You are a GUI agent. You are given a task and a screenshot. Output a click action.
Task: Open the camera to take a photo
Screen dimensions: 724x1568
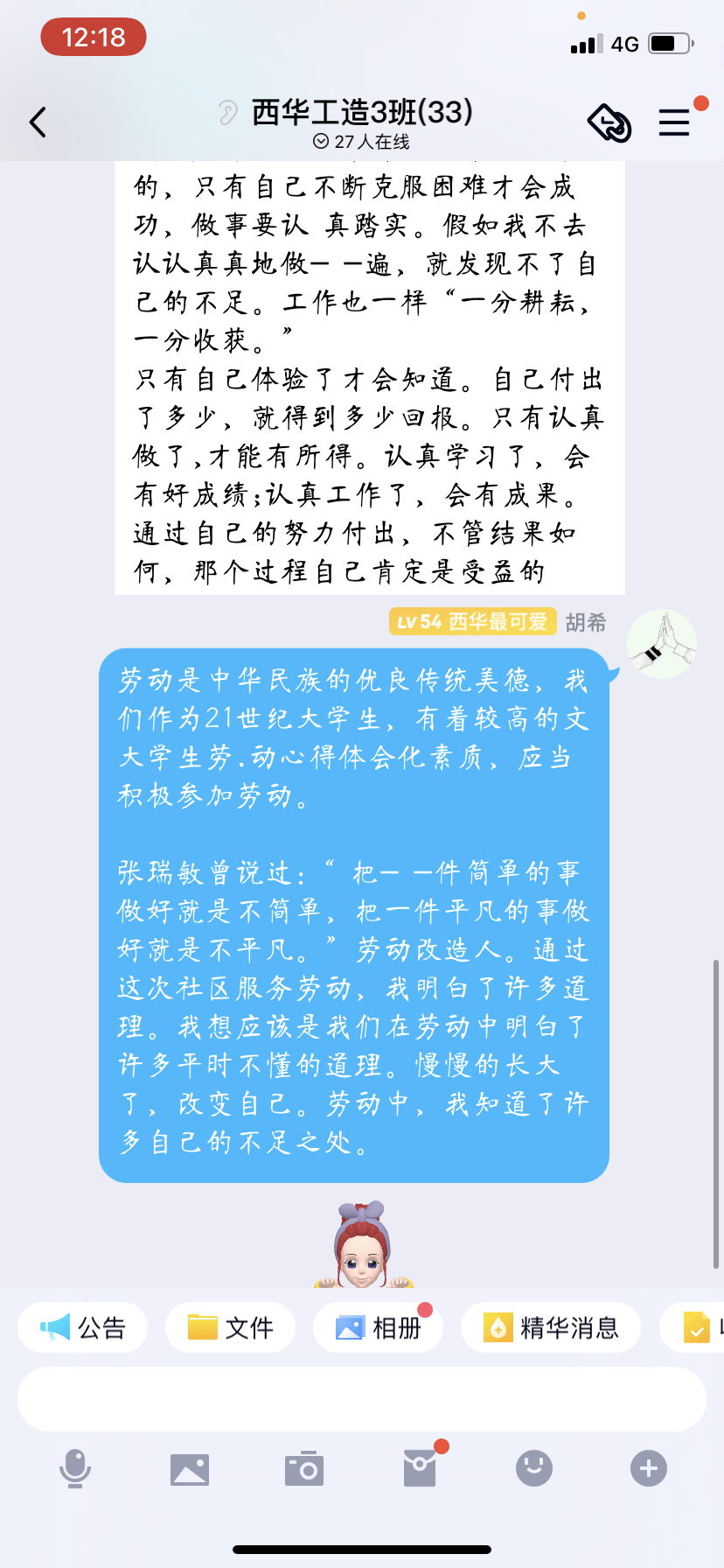pyautogui.click(x=304, y=1468)
